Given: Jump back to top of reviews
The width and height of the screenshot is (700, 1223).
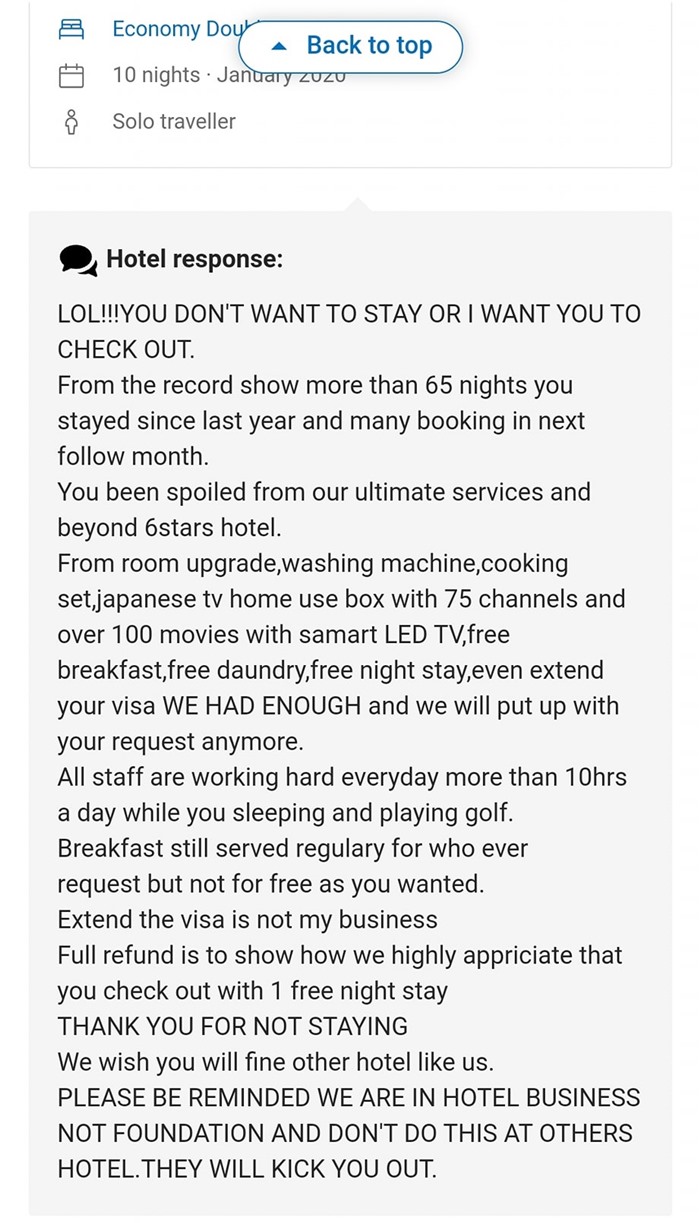Looking at the screenshot, I should [351, 46].
